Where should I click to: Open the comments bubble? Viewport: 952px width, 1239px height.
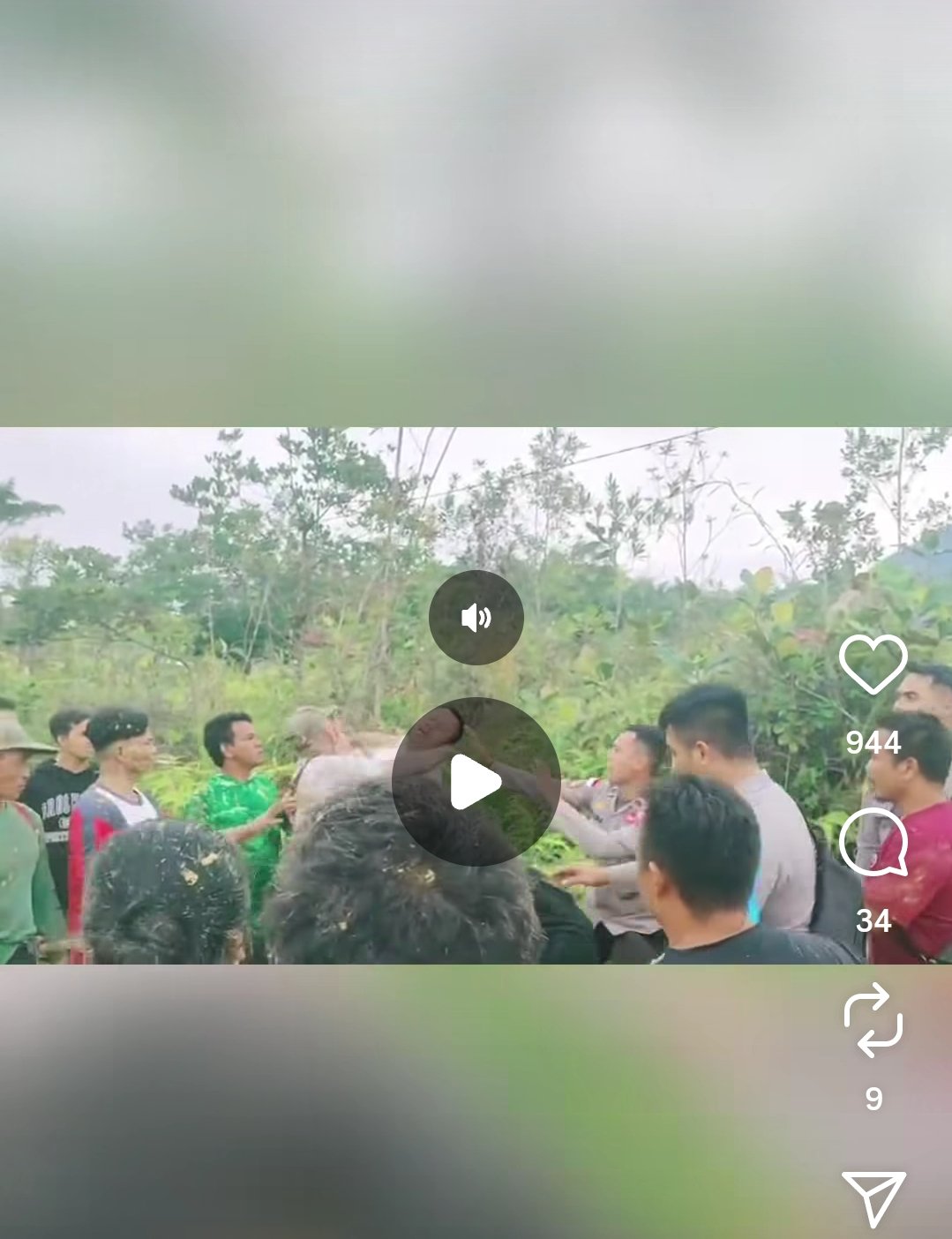(x=873, y=842)
